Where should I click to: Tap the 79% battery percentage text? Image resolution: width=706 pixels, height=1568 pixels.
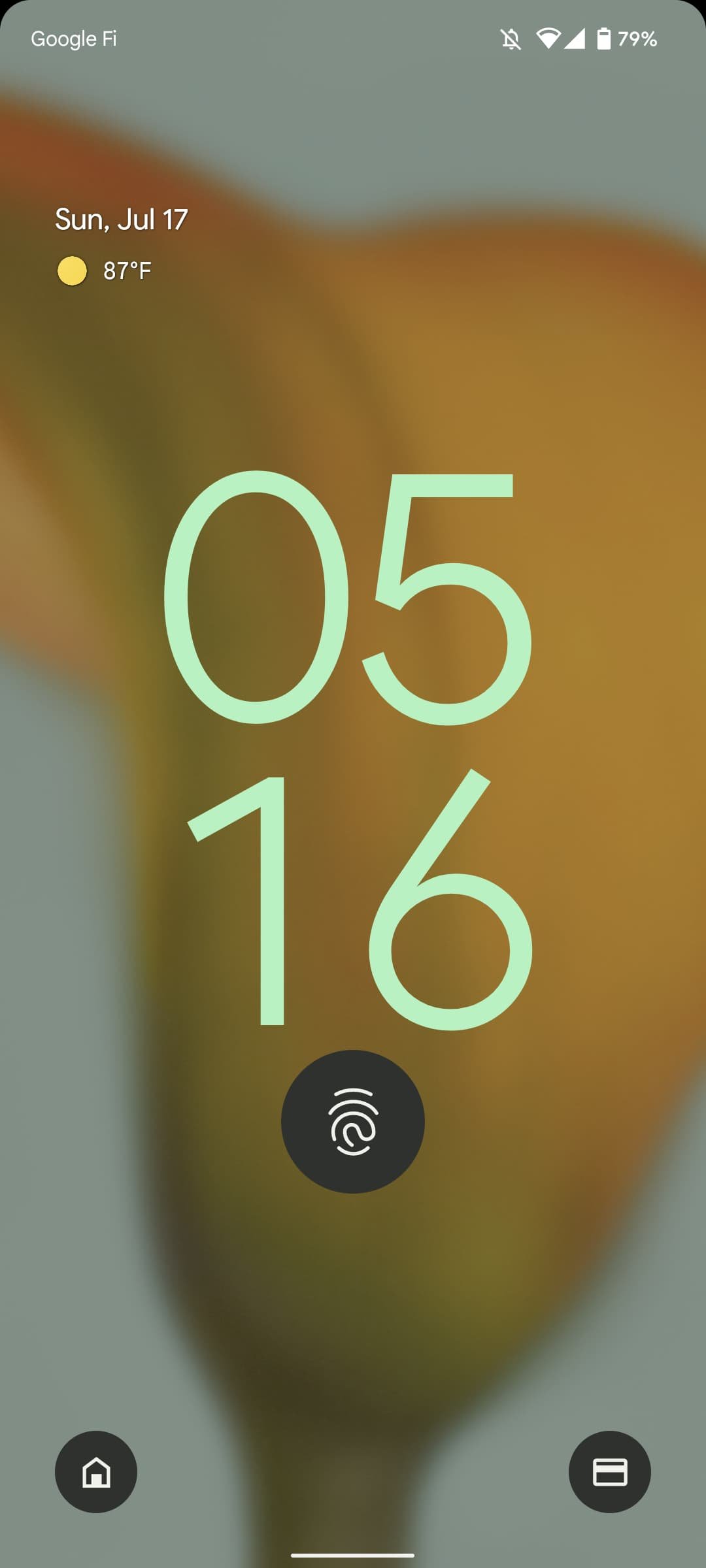pyautogui.click(x=639, y=39)
